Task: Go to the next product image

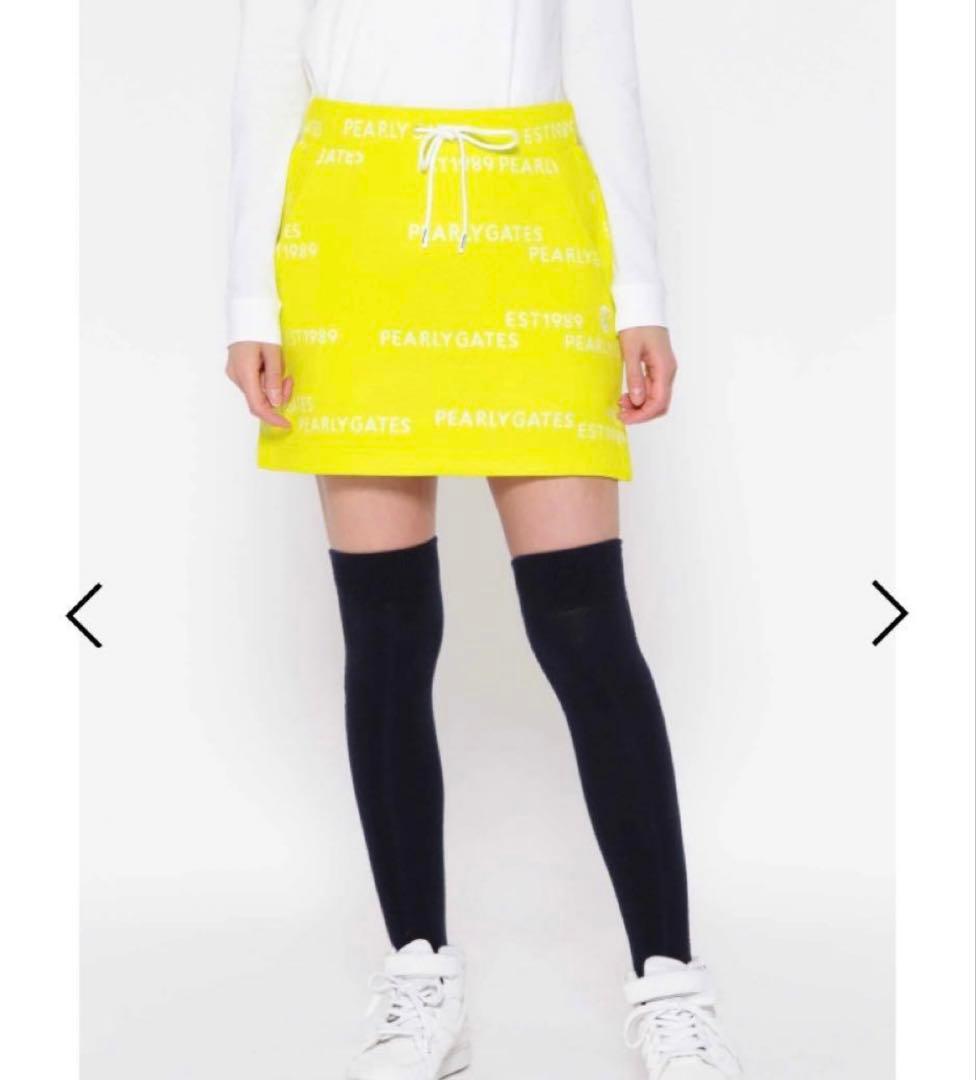Action: pos(889,612)
